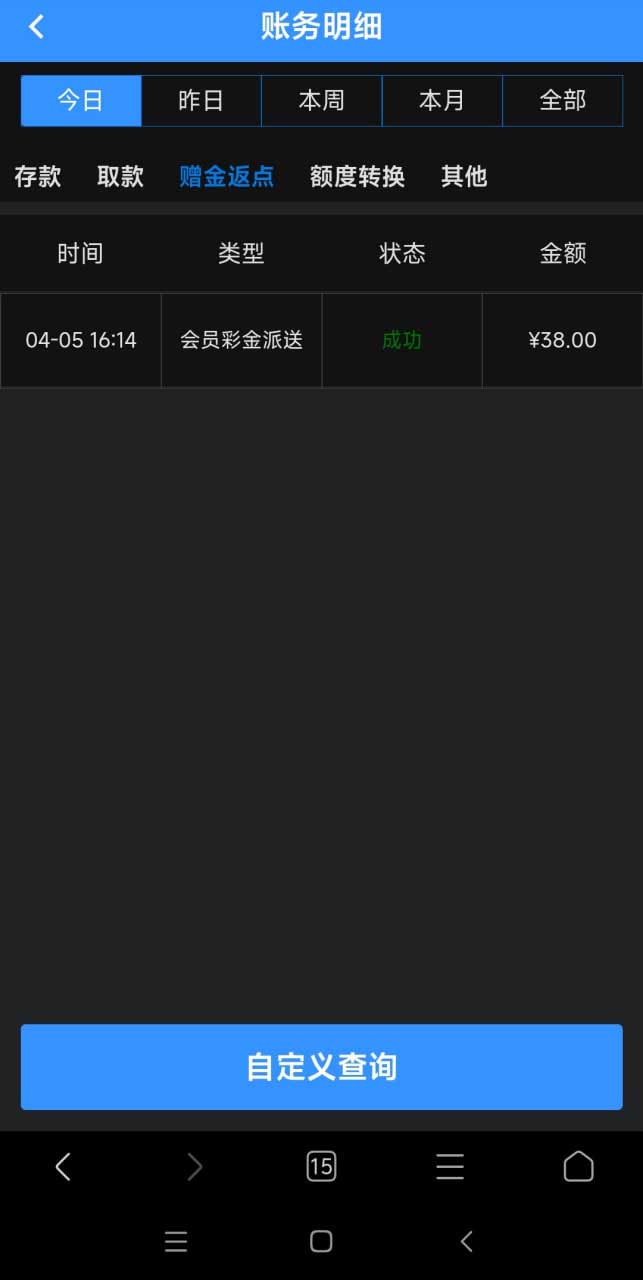Go to the browser home page

[578, 1166]
